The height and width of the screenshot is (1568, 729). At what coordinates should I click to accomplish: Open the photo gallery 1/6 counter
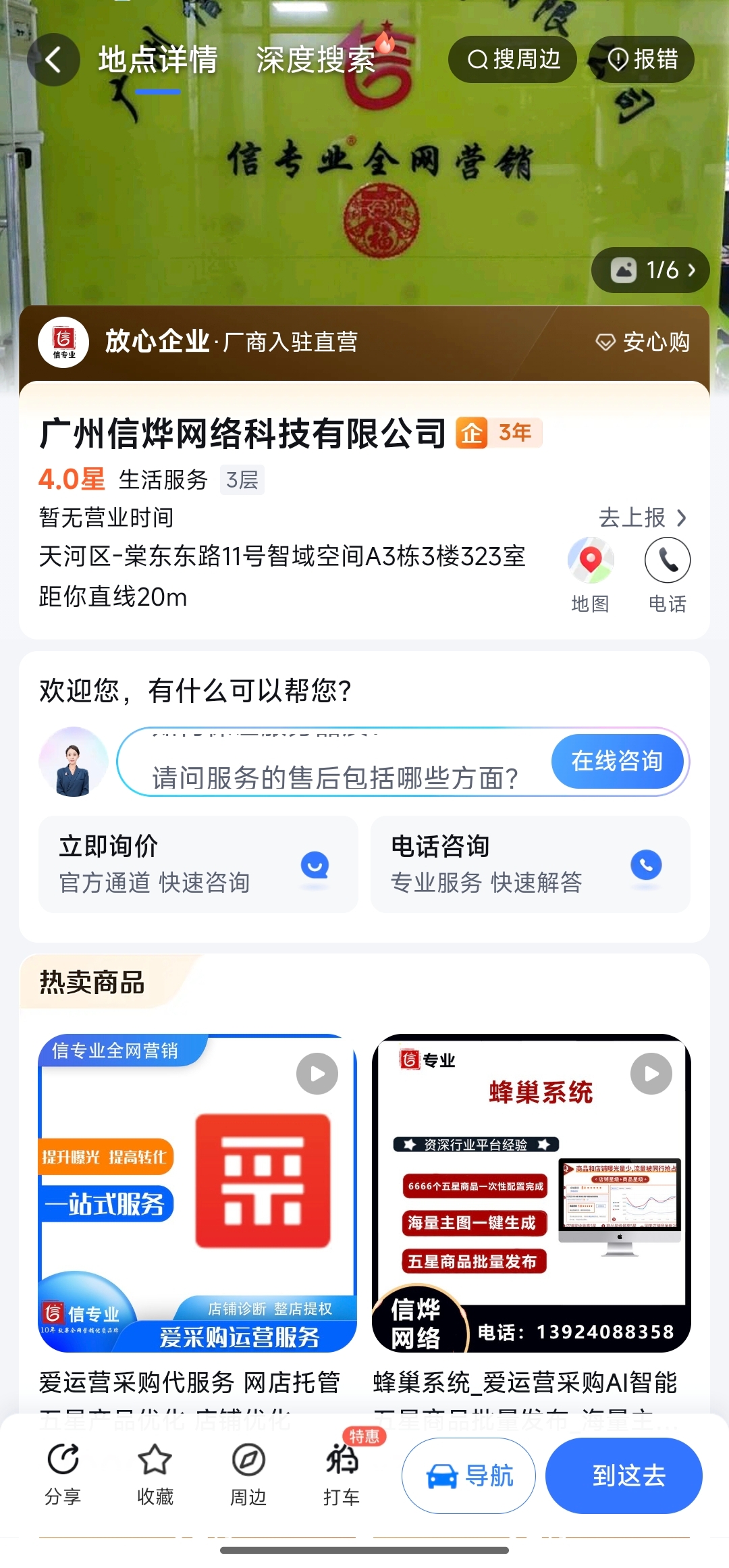(x=650, y=270)
